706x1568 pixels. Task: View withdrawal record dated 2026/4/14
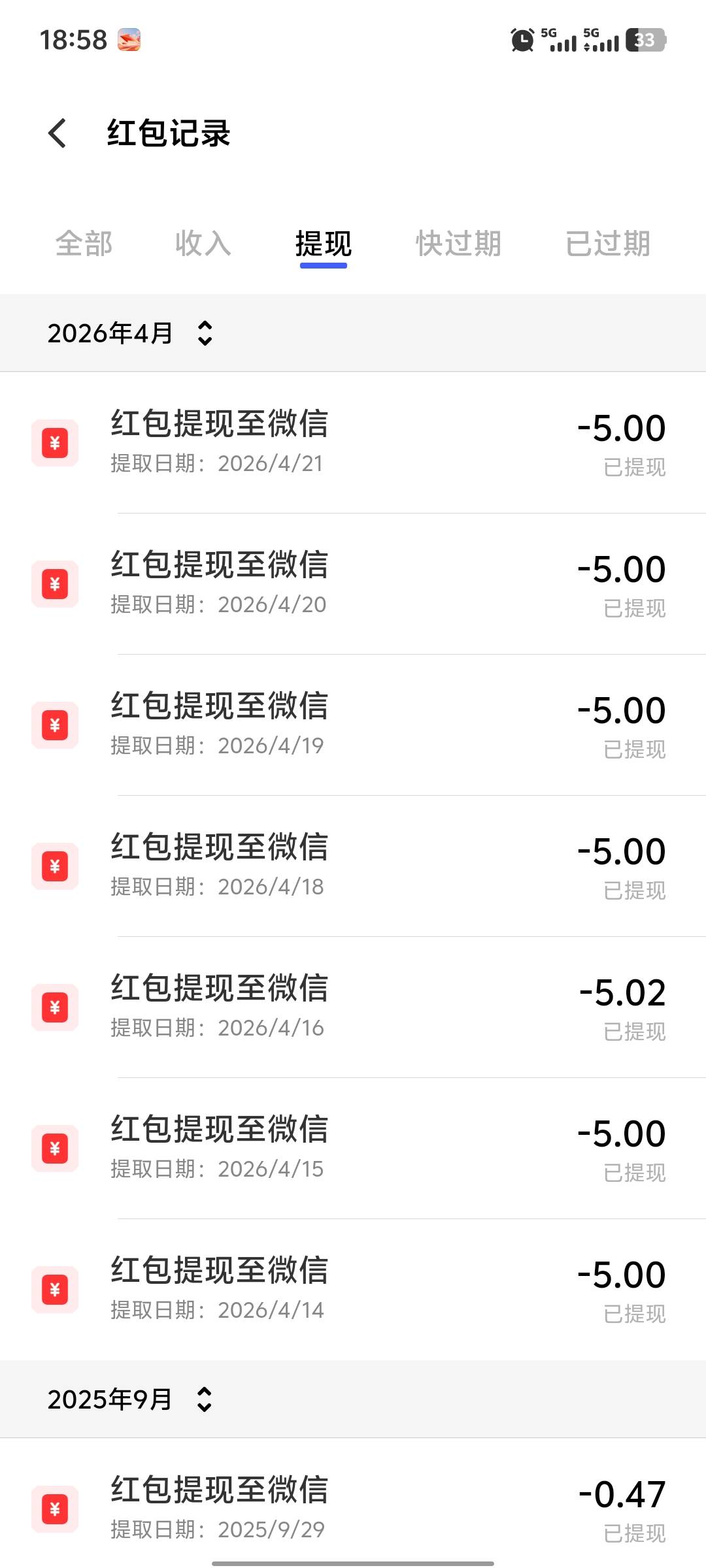353,1290
